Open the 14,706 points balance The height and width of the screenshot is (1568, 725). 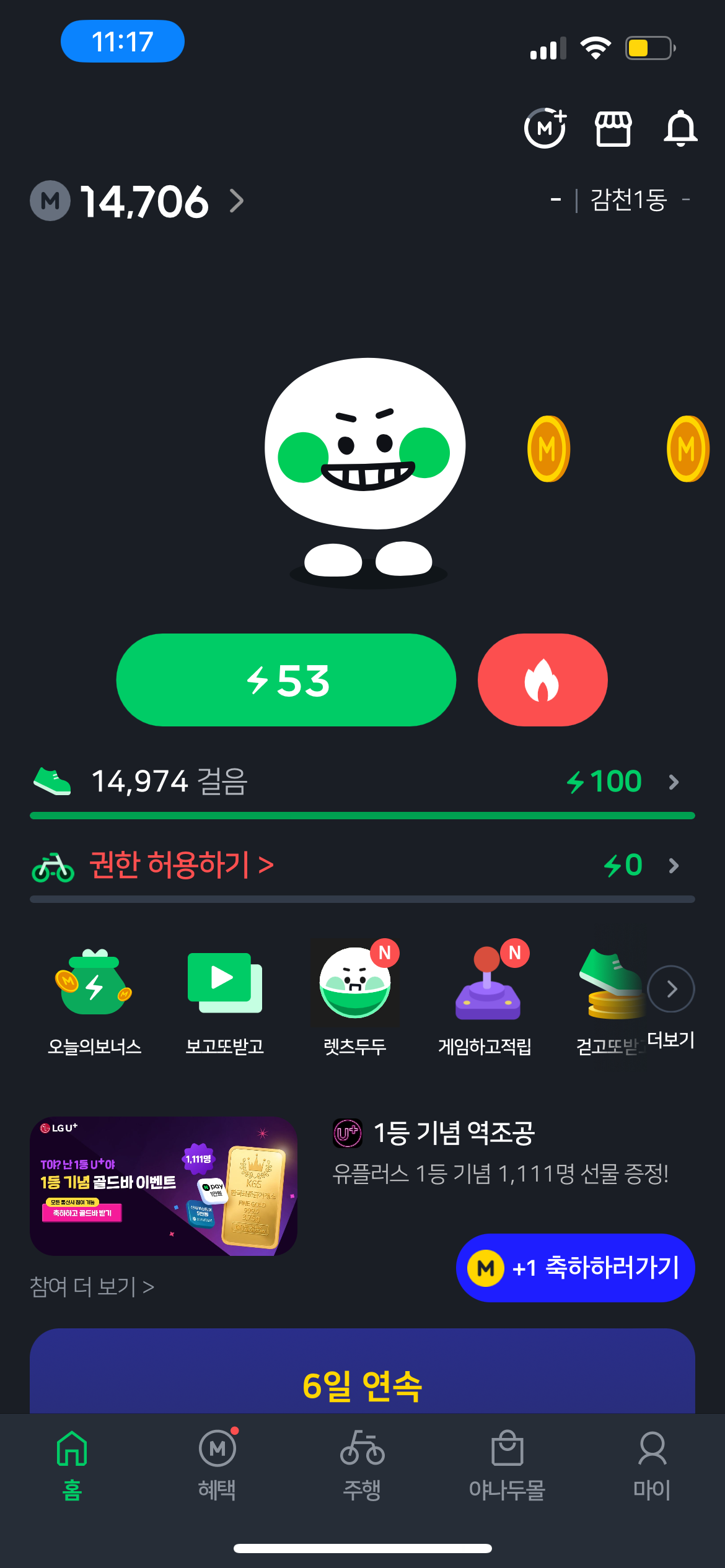(x=138, y=201)
